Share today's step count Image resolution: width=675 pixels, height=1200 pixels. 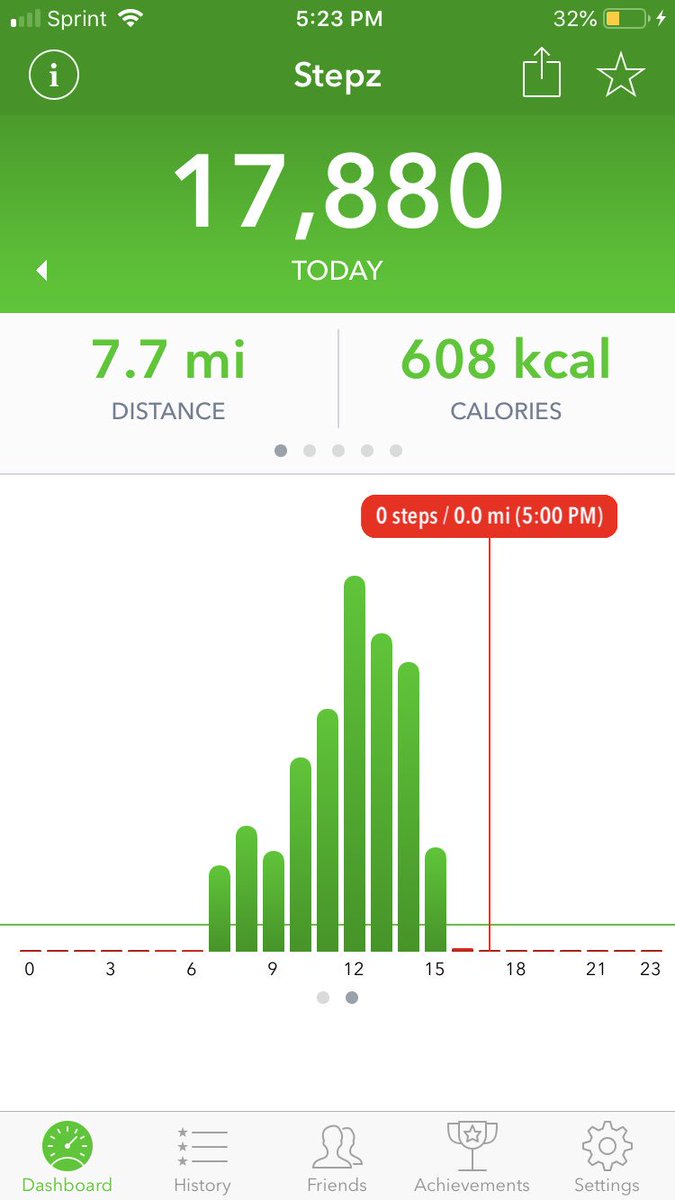(x=542, y=75)
